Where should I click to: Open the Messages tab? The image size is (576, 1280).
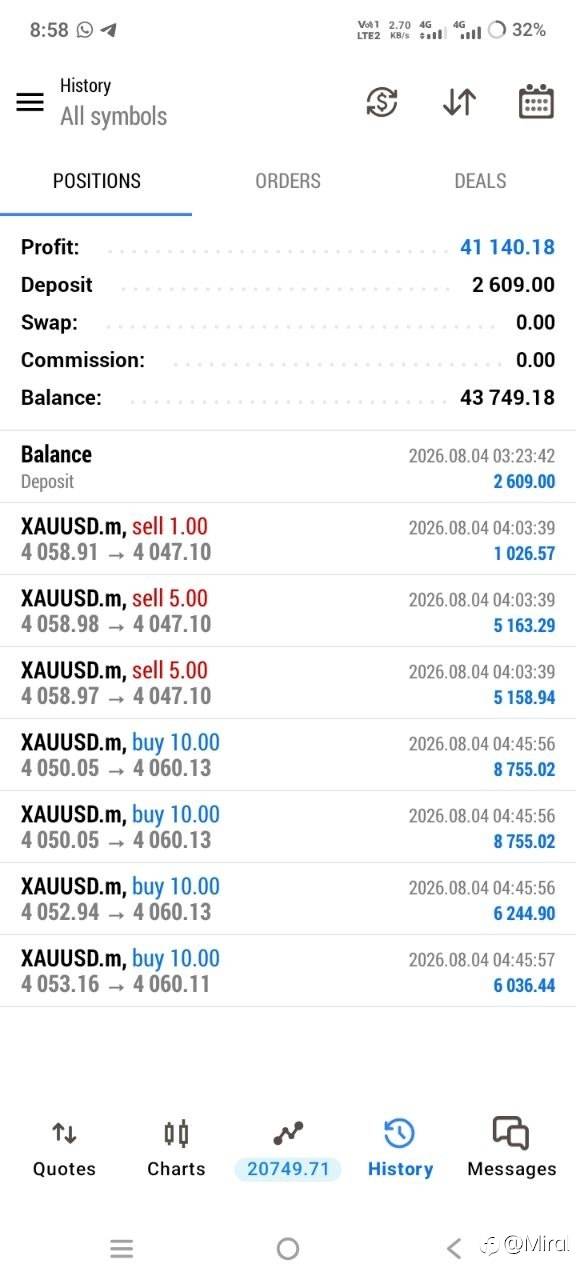[x=512, y=1148]
